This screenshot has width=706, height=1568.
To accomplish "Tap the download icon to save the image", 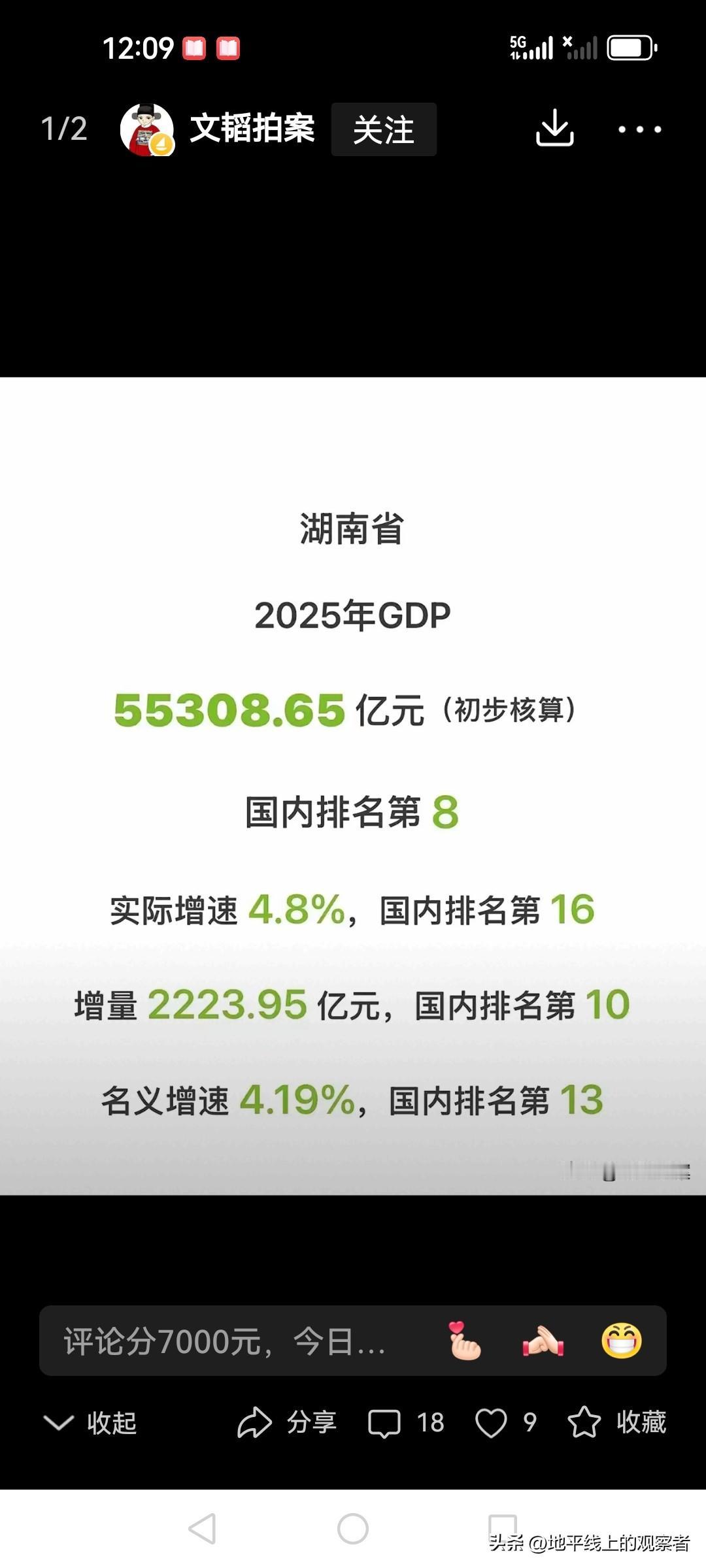I will 553,129.
